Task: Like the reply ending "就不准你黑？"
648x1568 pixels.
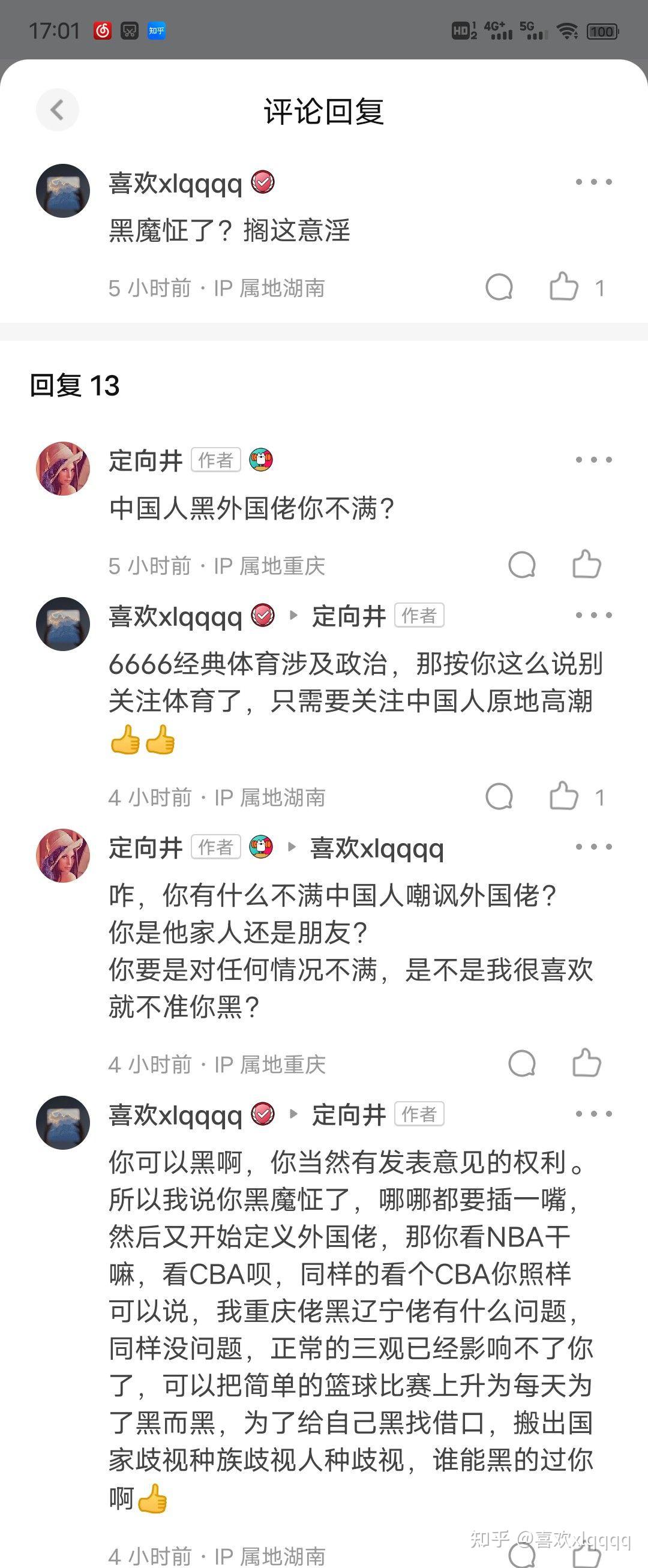Action: click(x=587, y=1063)
